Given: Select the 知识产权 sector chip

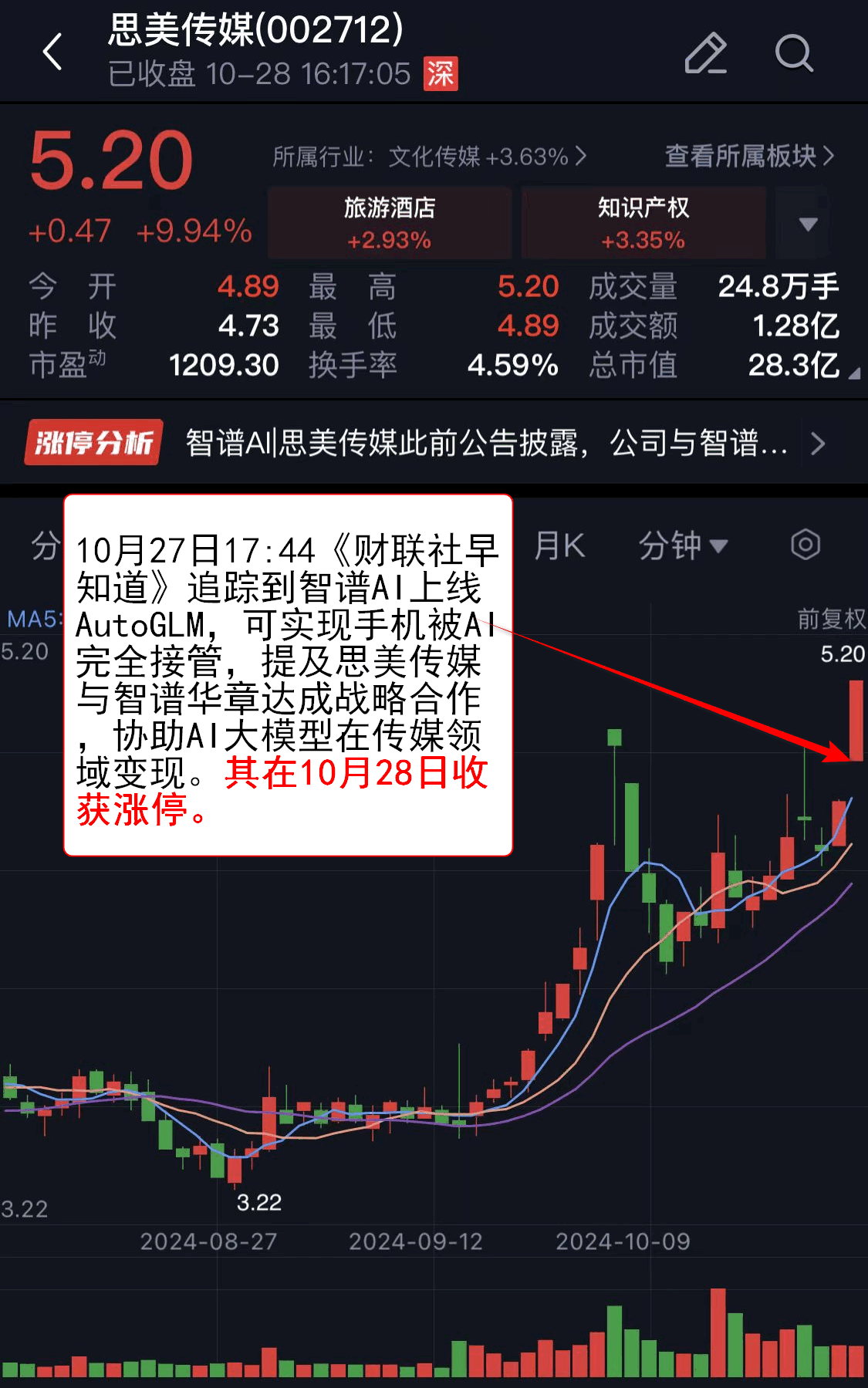Looking at the screenshot, I should click(643, 222).
